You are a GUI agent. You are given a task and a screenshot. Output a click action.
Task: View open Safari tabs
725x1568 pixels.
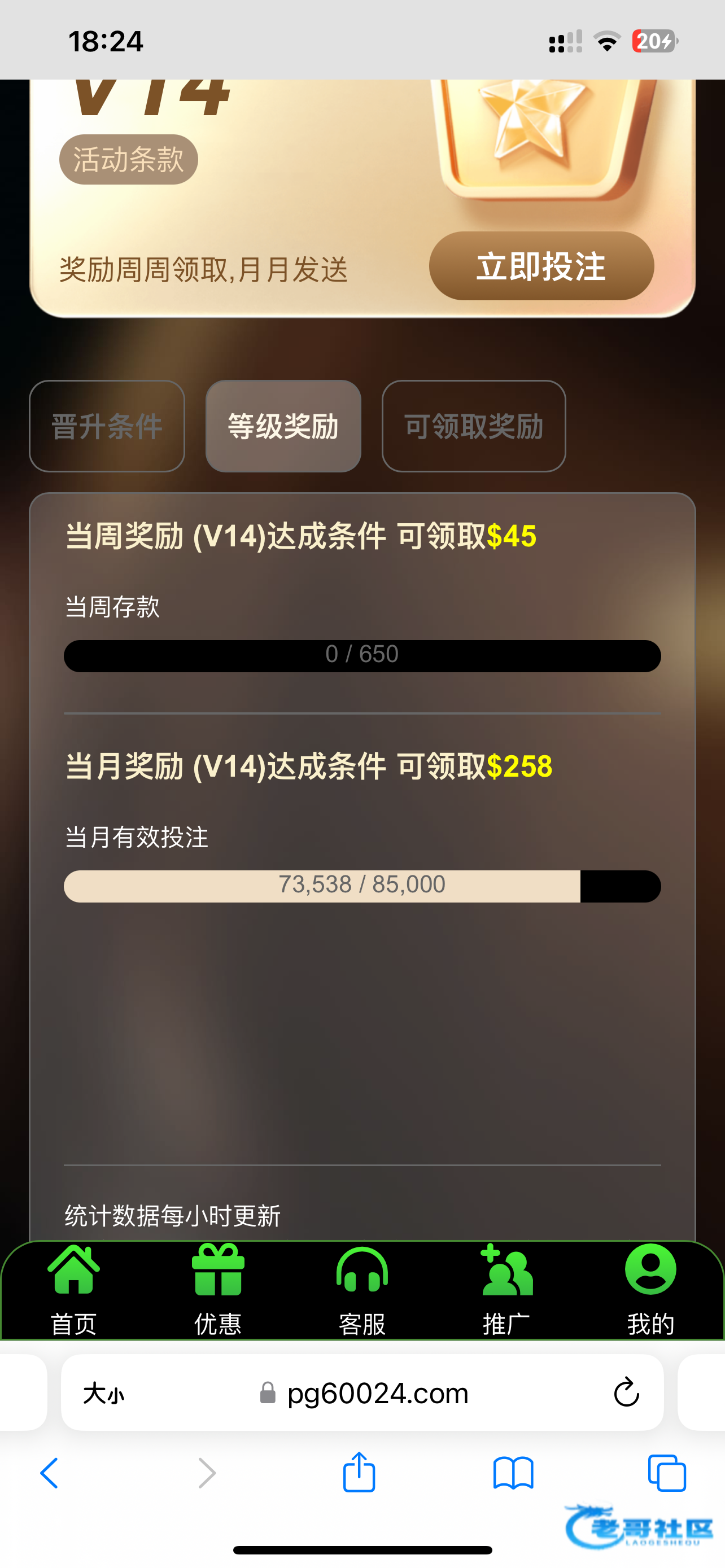pyautogui.click(x=667, y=1473)
